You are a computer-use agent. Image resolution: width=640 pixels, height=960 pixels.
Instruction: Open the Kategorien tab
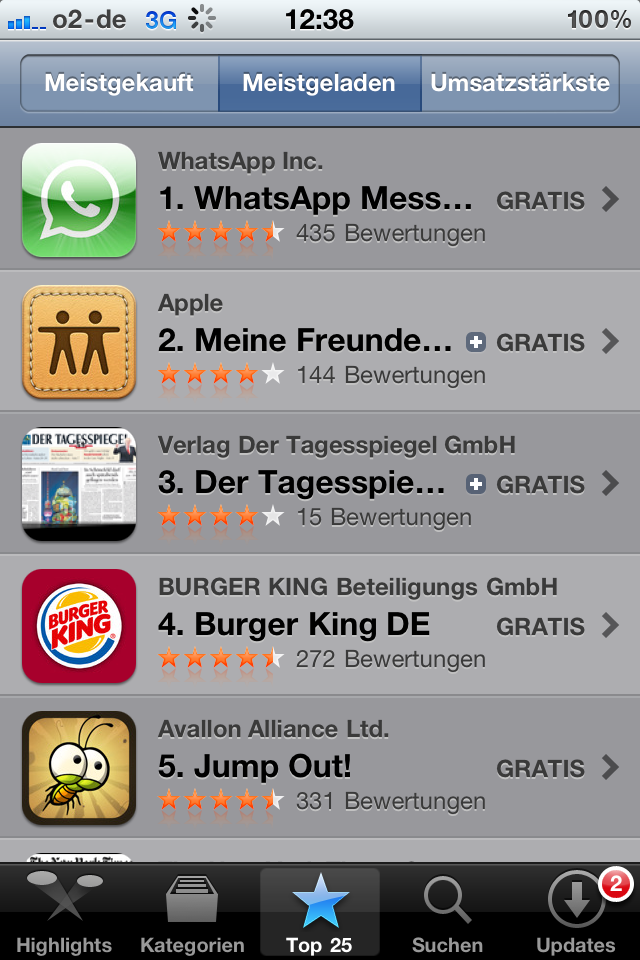pos(192,912)
